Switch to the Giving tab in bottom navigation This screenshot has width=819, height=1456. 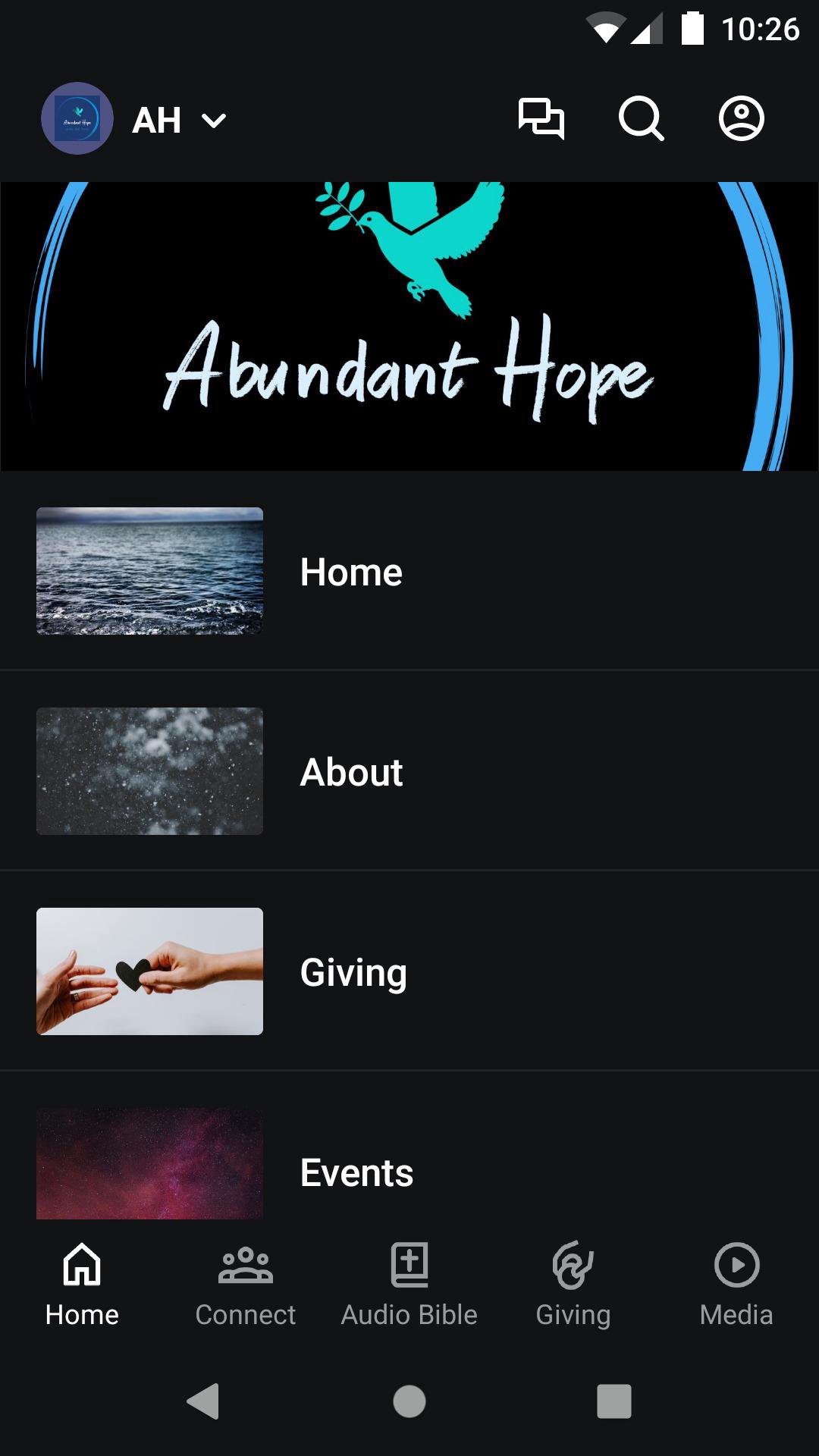(x=573, y=1282)
